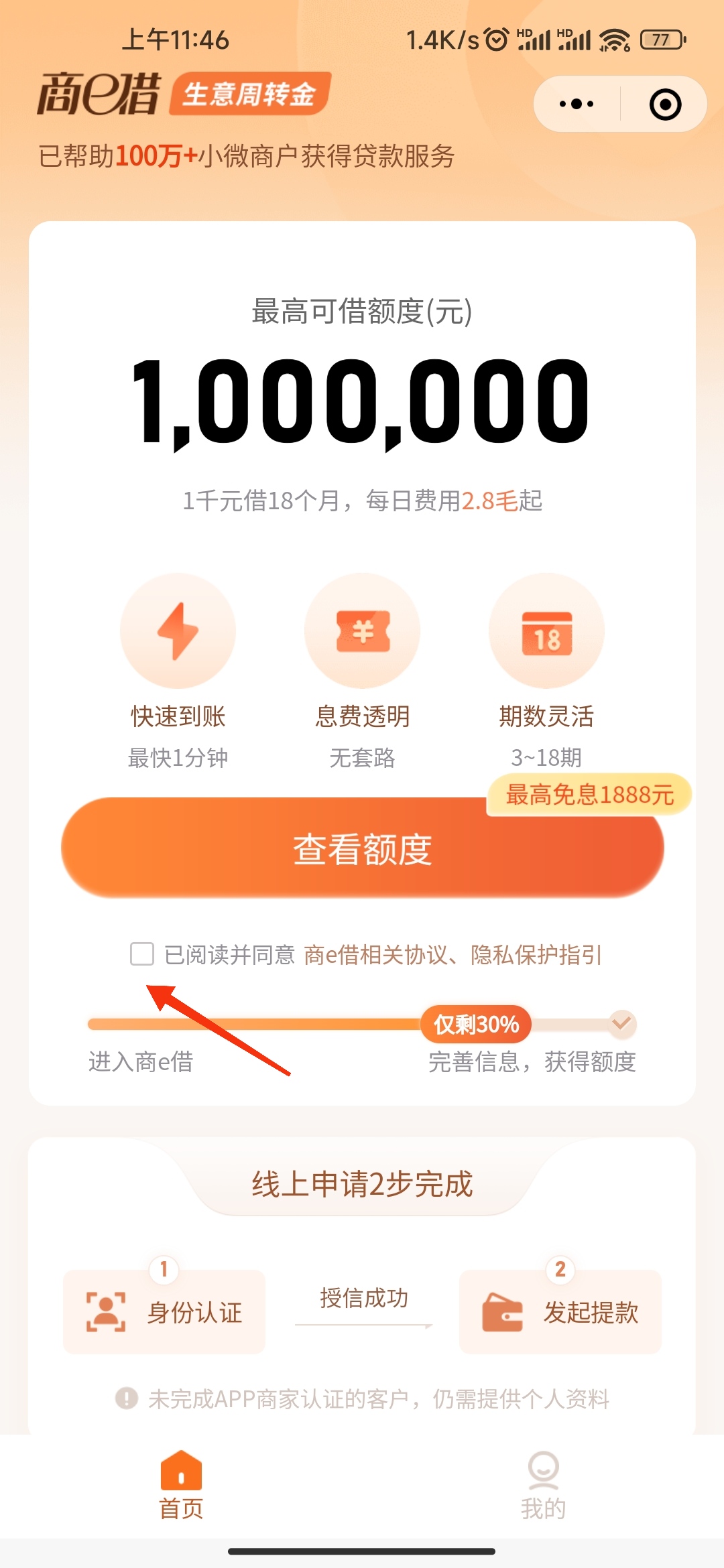Open the 隐私保护指引 link
The height and width of the screenshot is (1568, 724).
pyautogui.click(x=536, y=954)
